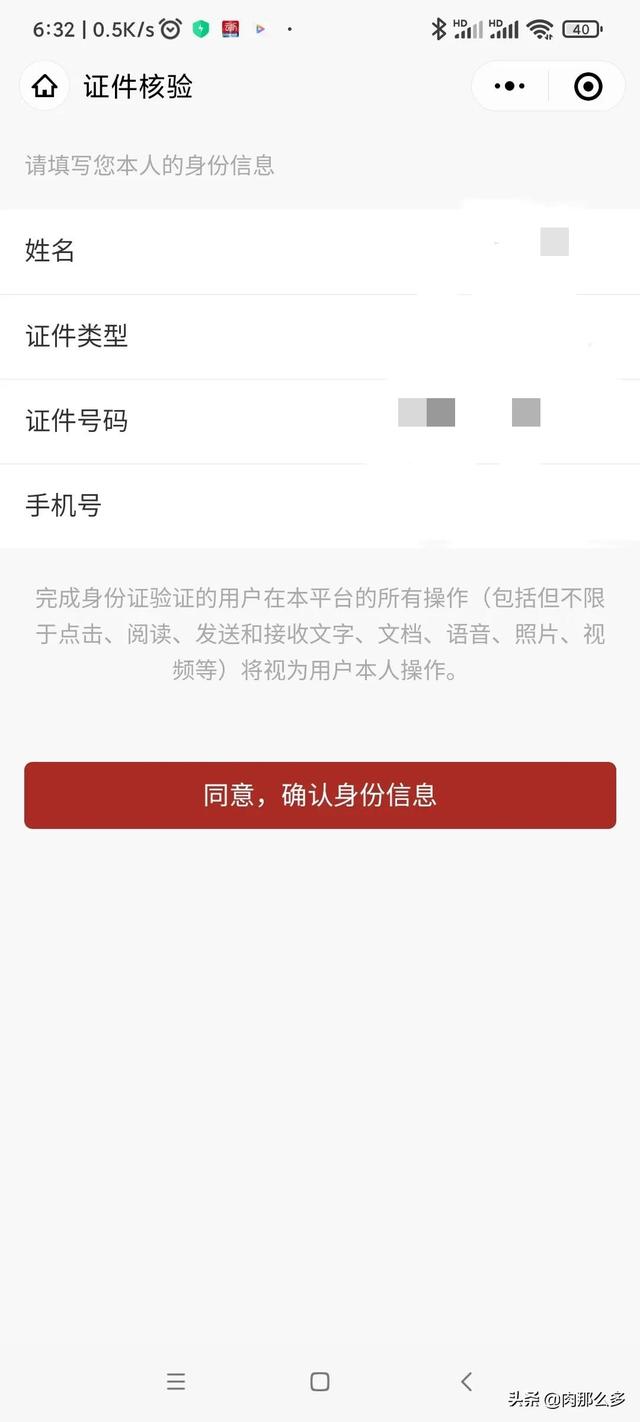
Task: Tap the 姓名 name field
Action: [x=320, y=251]
